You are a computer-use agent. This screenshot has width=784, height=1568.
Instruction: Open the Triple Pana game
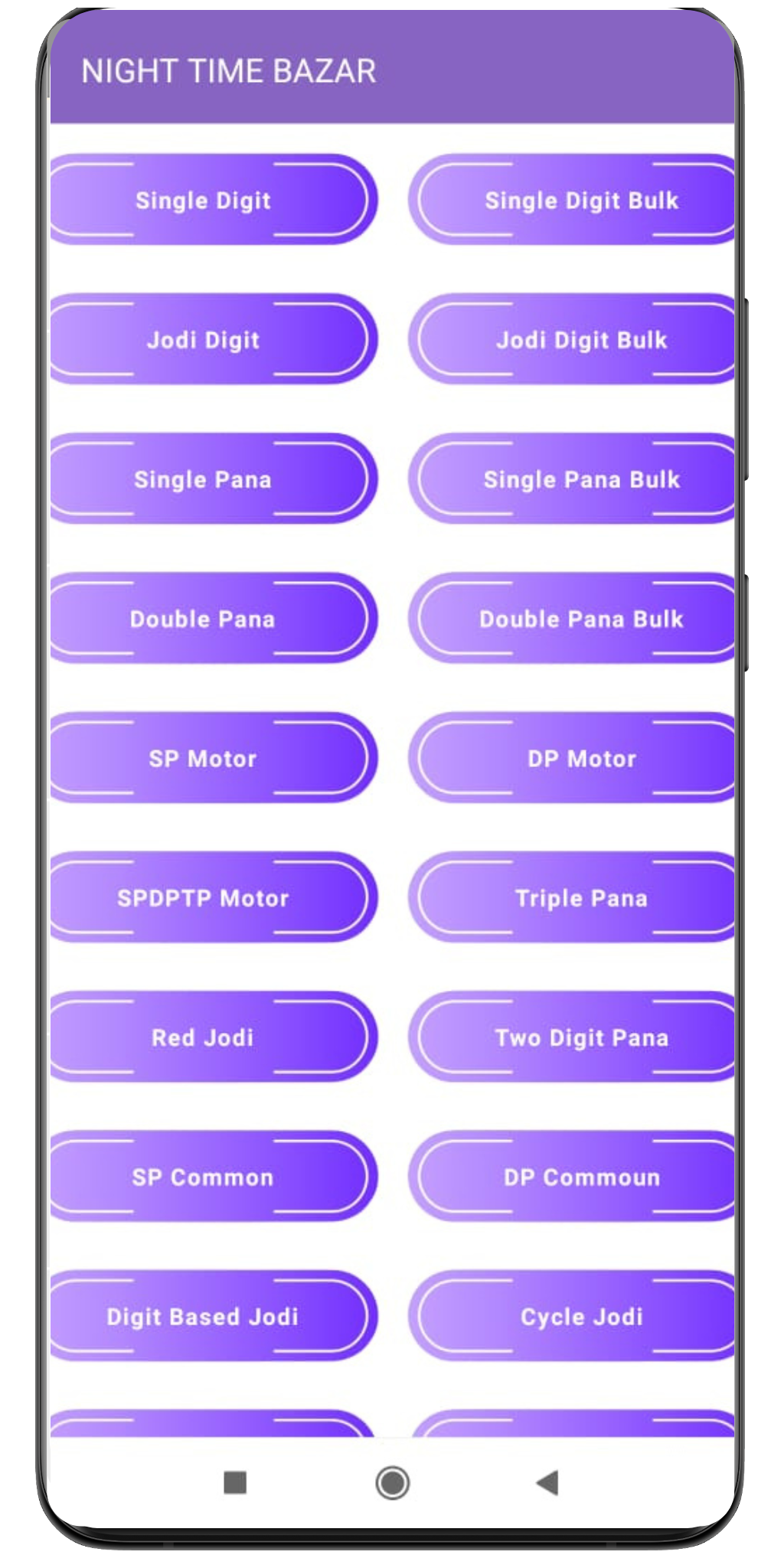point(580,897)
